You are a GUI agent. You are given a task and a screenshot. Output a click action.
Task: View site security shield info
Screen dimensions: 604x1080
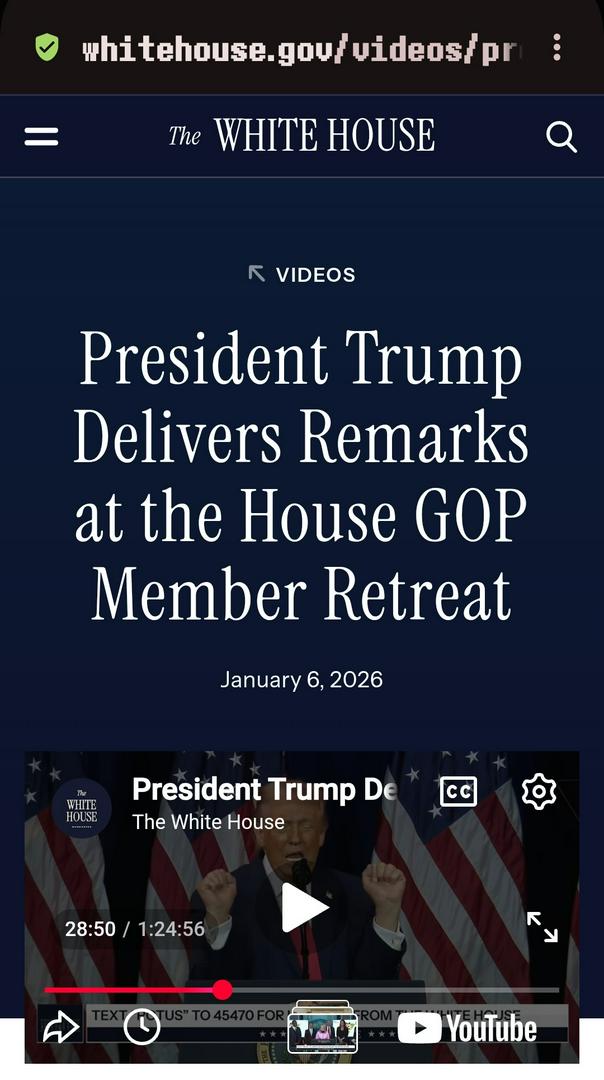pos(47,47)
